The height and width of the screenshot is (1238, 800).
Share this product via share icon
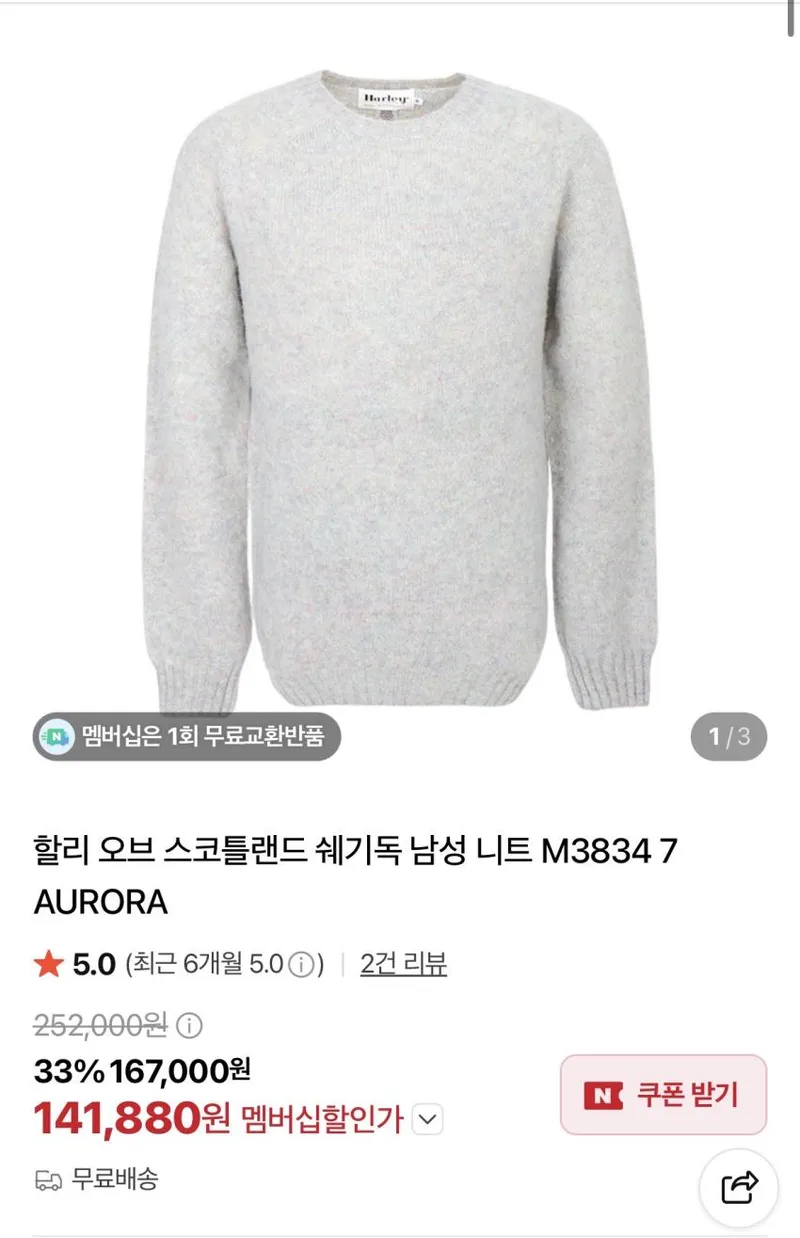[741, 1188]
